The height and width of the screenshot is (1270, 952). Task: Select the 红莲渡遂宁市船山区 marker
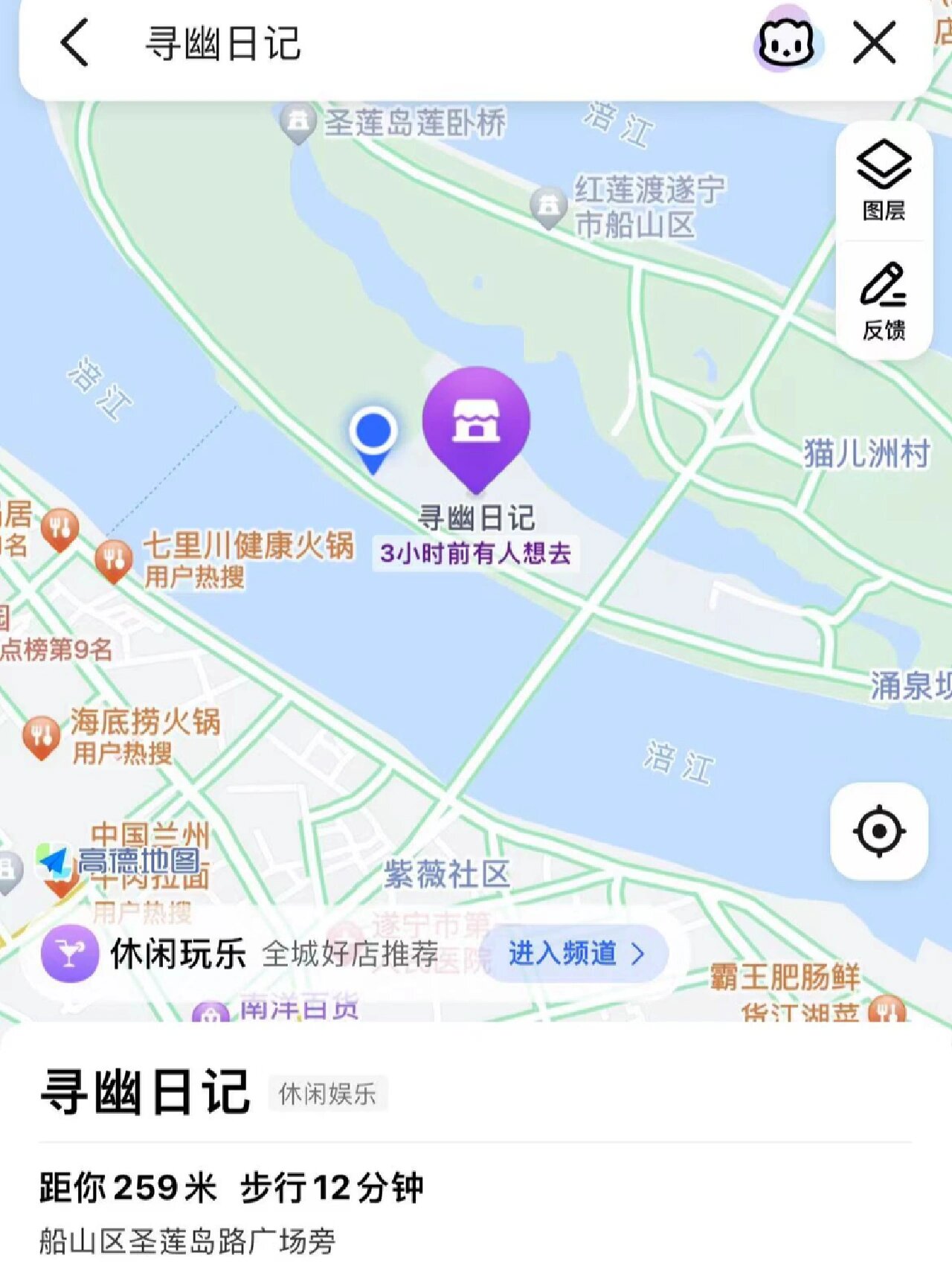point(550,202)
